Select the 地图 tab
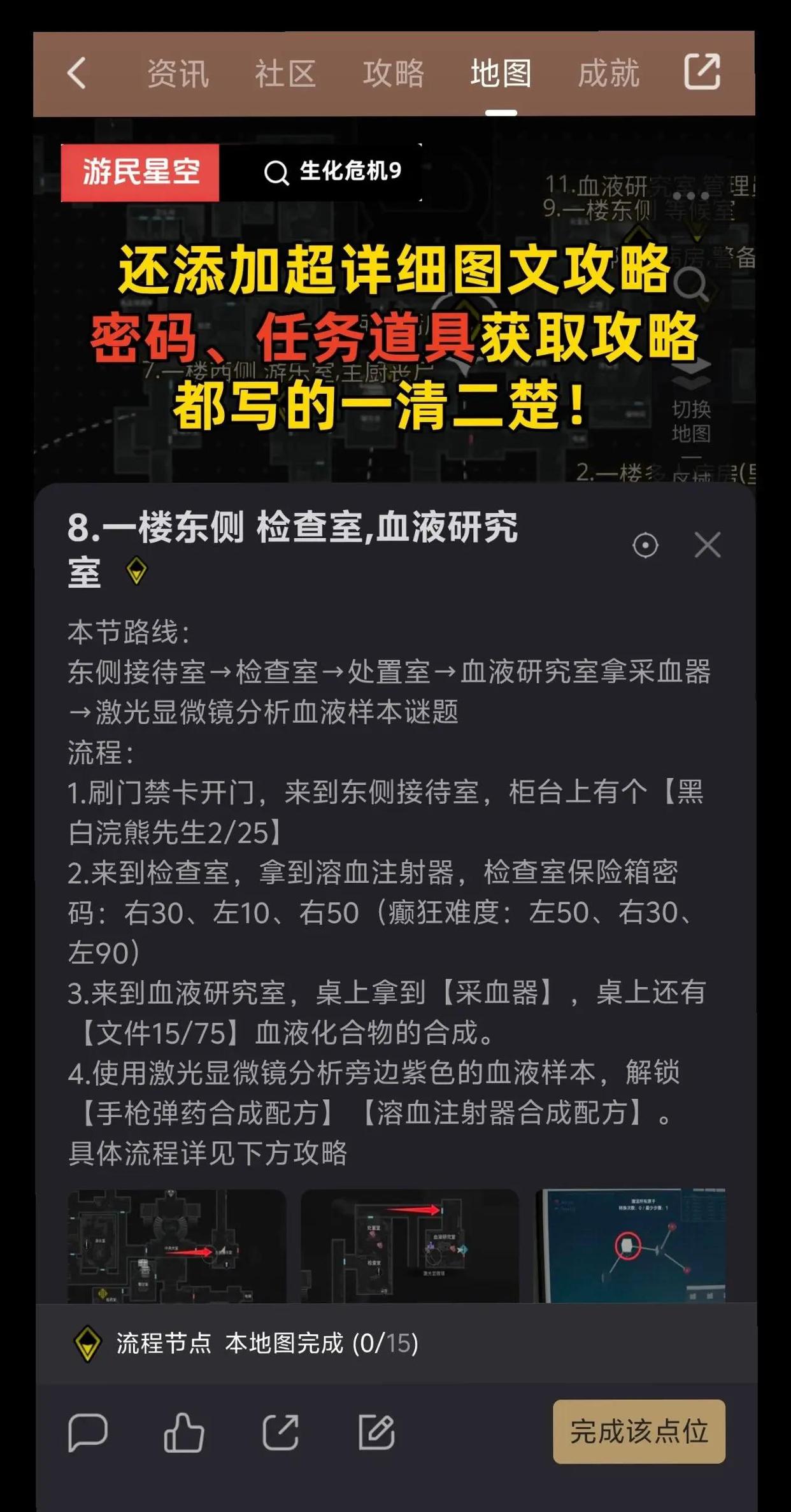Image resolution: width=791 pixels, height=1512 pixels. (x=501, y=73)
